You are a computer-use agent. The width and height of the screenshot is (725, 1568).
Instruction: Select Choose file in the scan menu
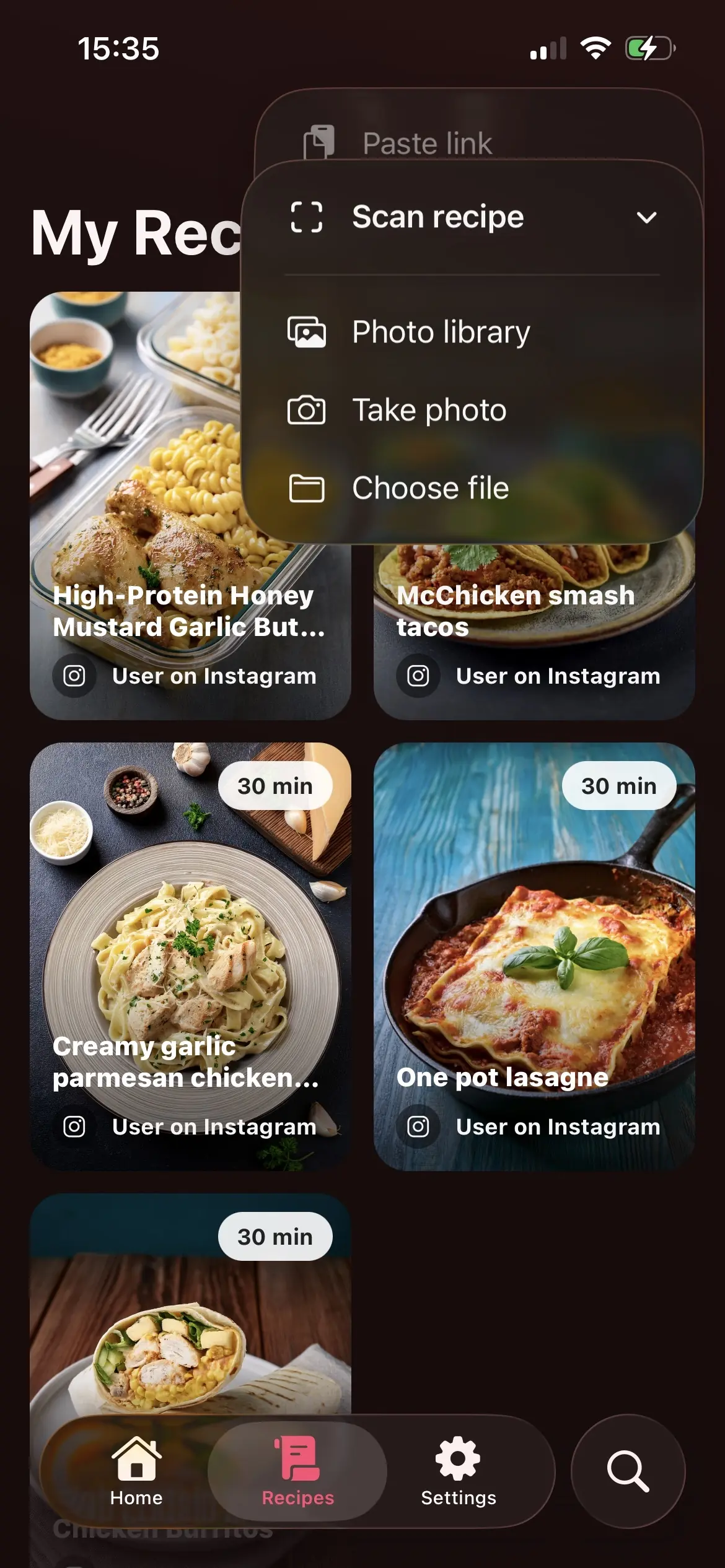click(x=430, y=487)
